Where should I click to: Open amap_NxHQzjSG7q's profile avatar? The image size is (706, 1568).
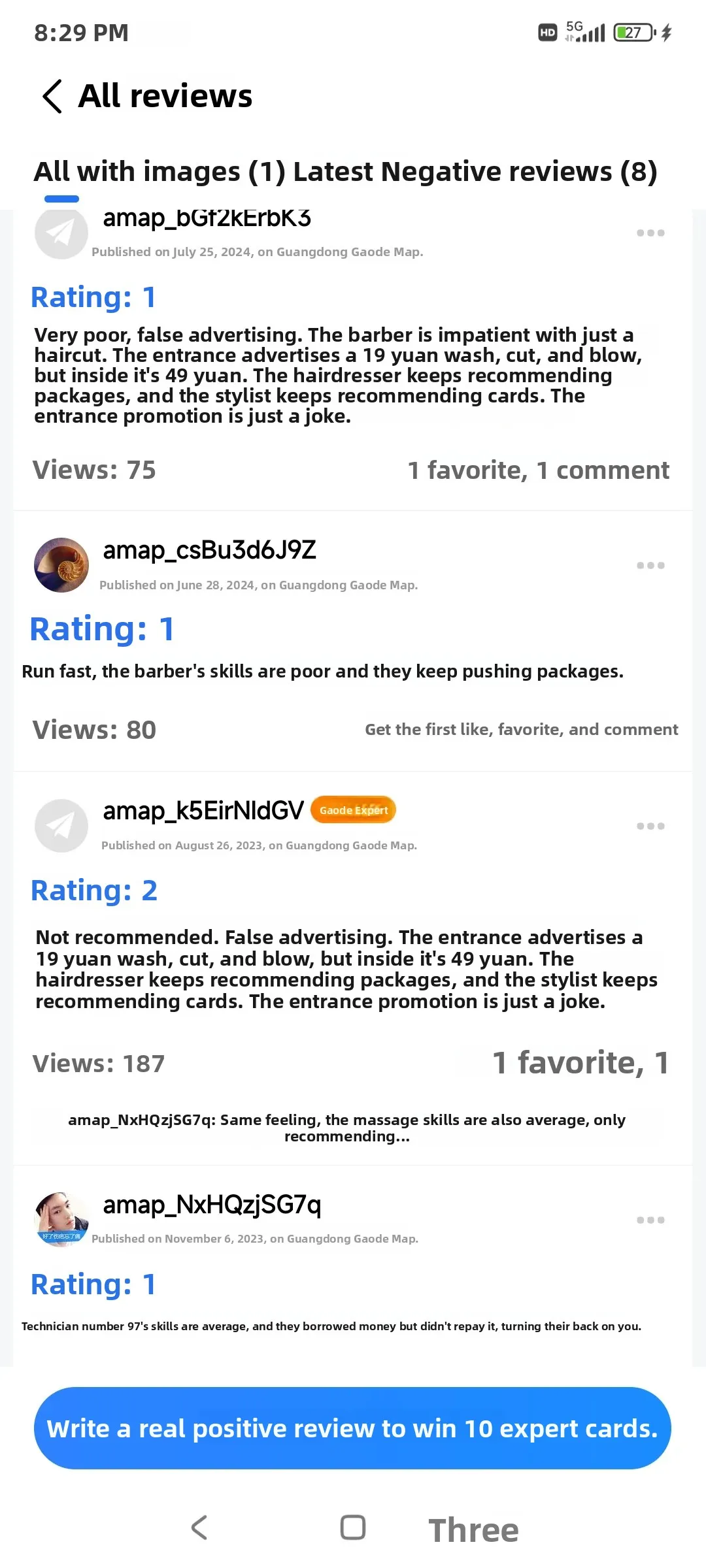tap(61, 1219)
